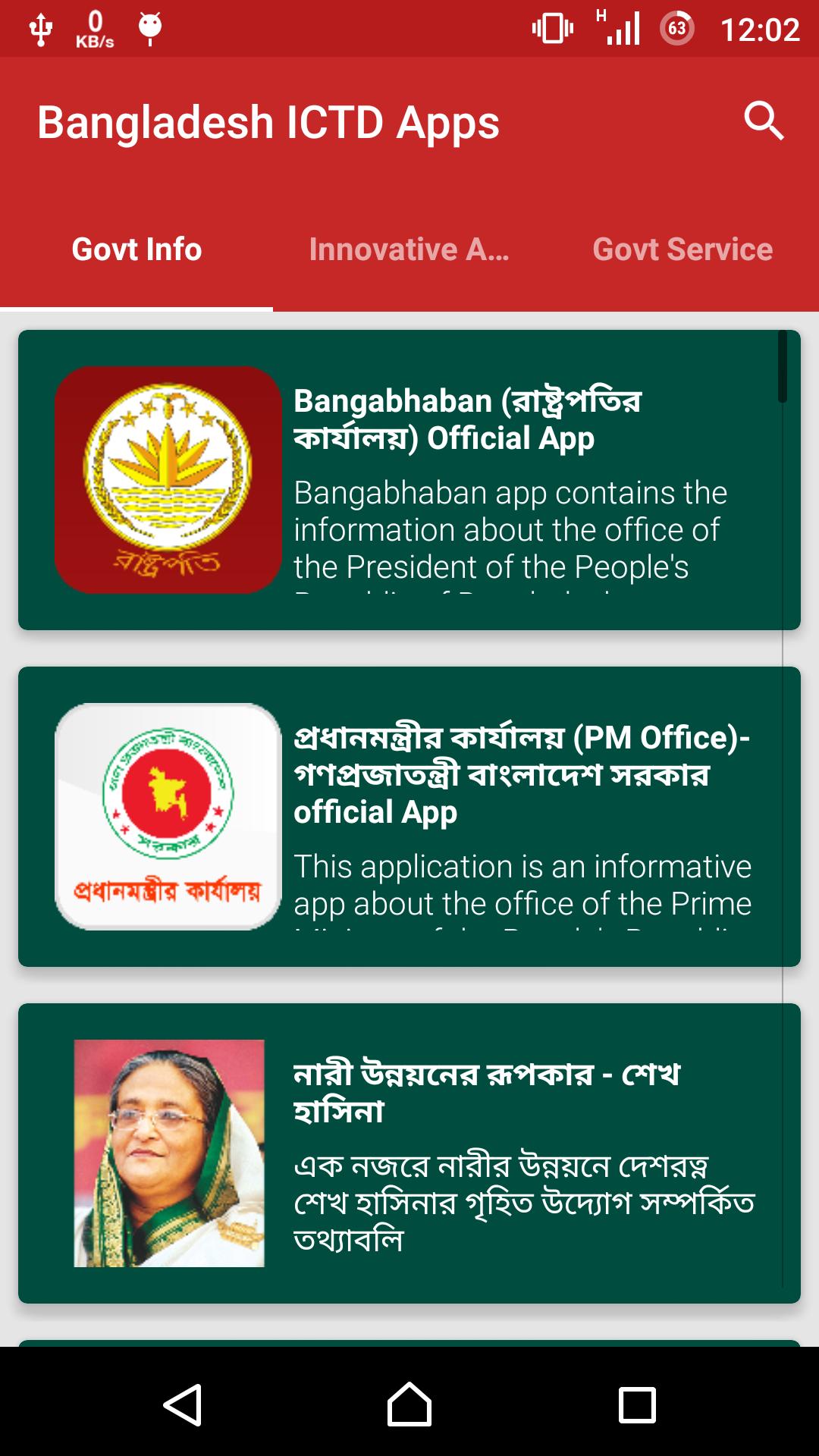Switch to the Innovative Apps tab
819x1456 pixels.
coord(409,250)
